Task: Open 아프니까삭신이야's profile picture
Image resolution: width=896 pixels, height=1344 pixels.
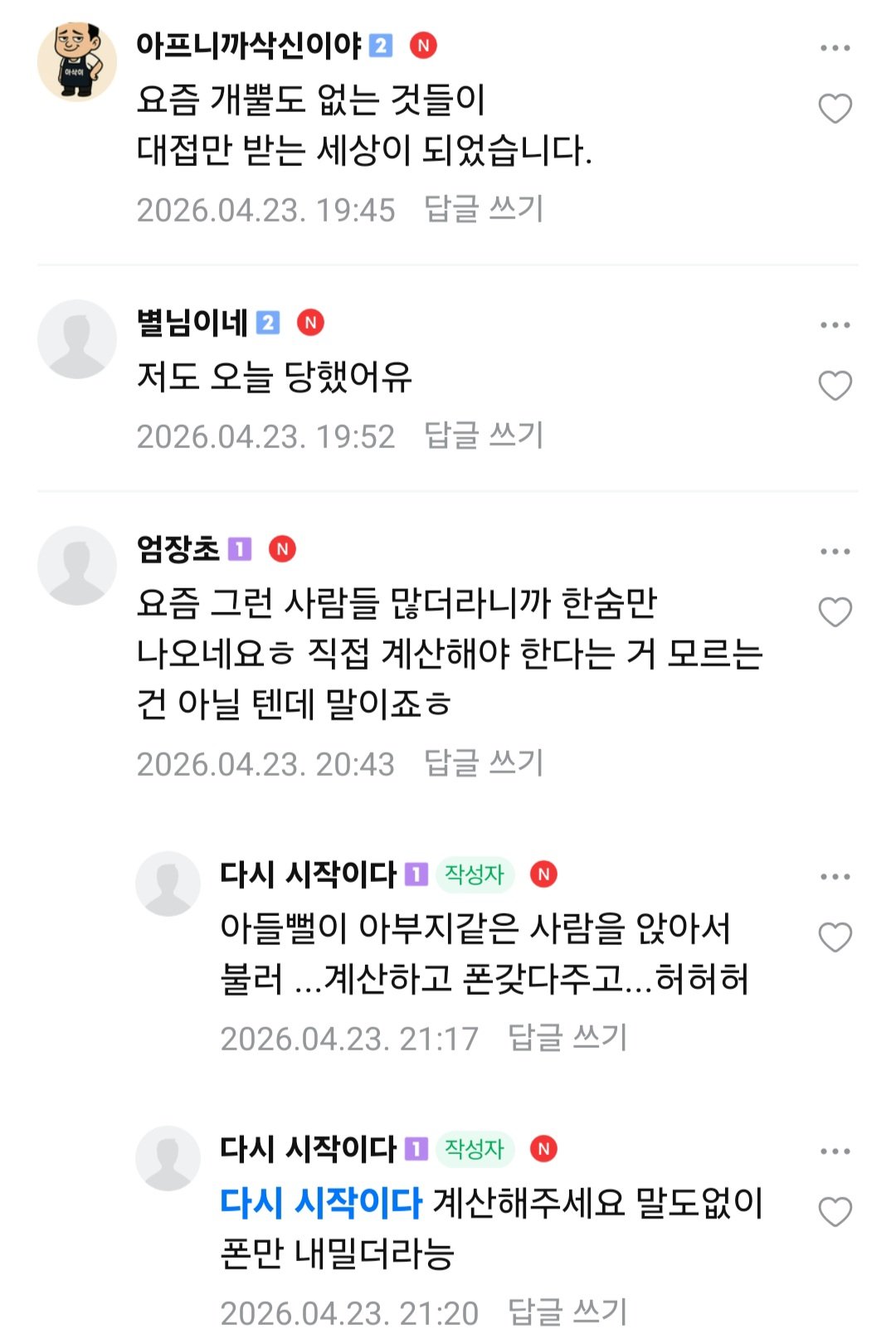Action: tap(77, 61)
